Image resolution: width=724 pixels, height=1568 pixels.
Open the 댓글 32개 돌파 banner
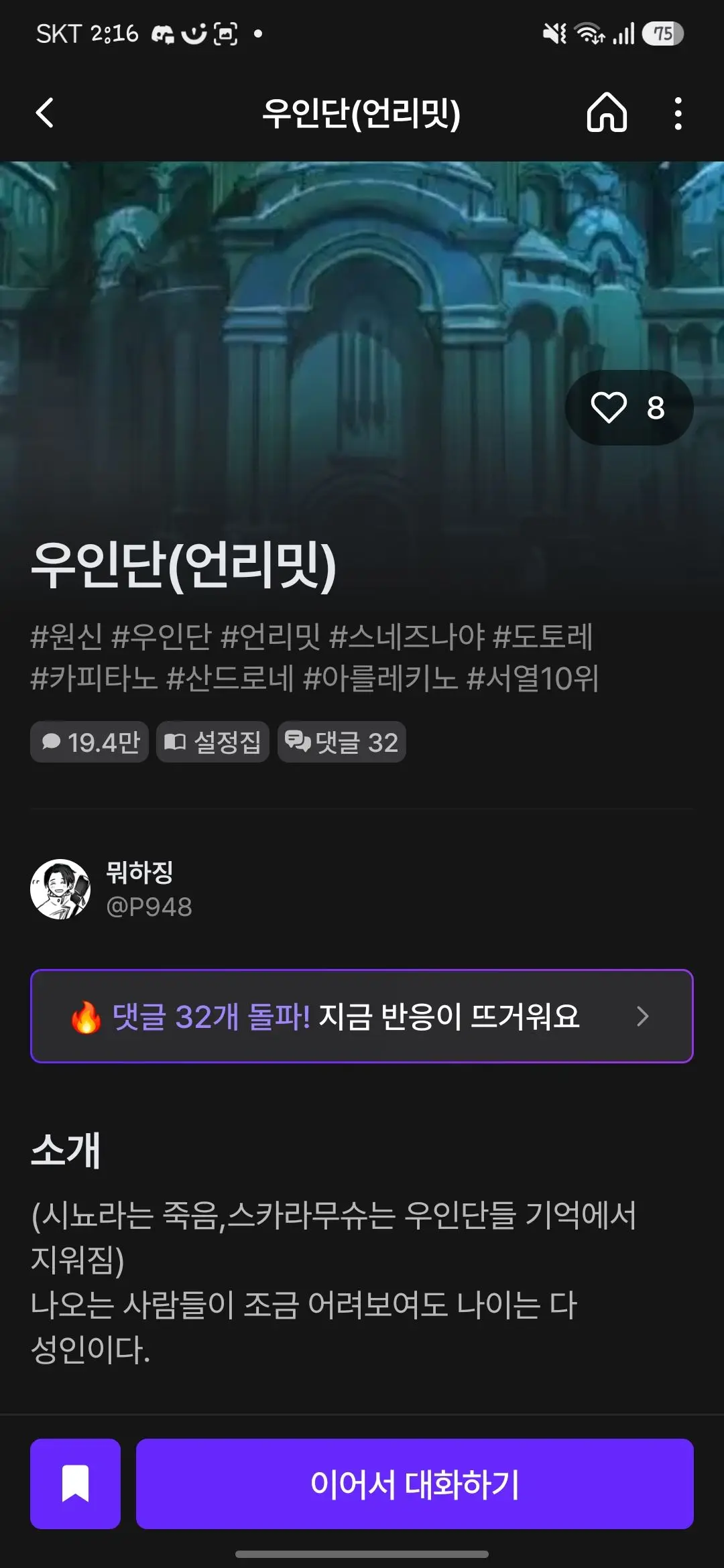(x=362, y=1016)
